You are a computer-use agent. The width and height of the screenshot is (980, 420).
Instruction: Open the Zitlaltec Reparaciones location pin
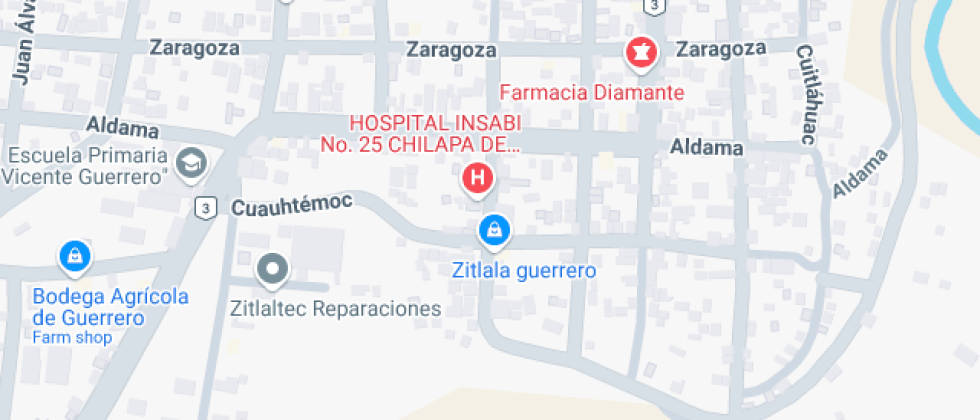272,269
